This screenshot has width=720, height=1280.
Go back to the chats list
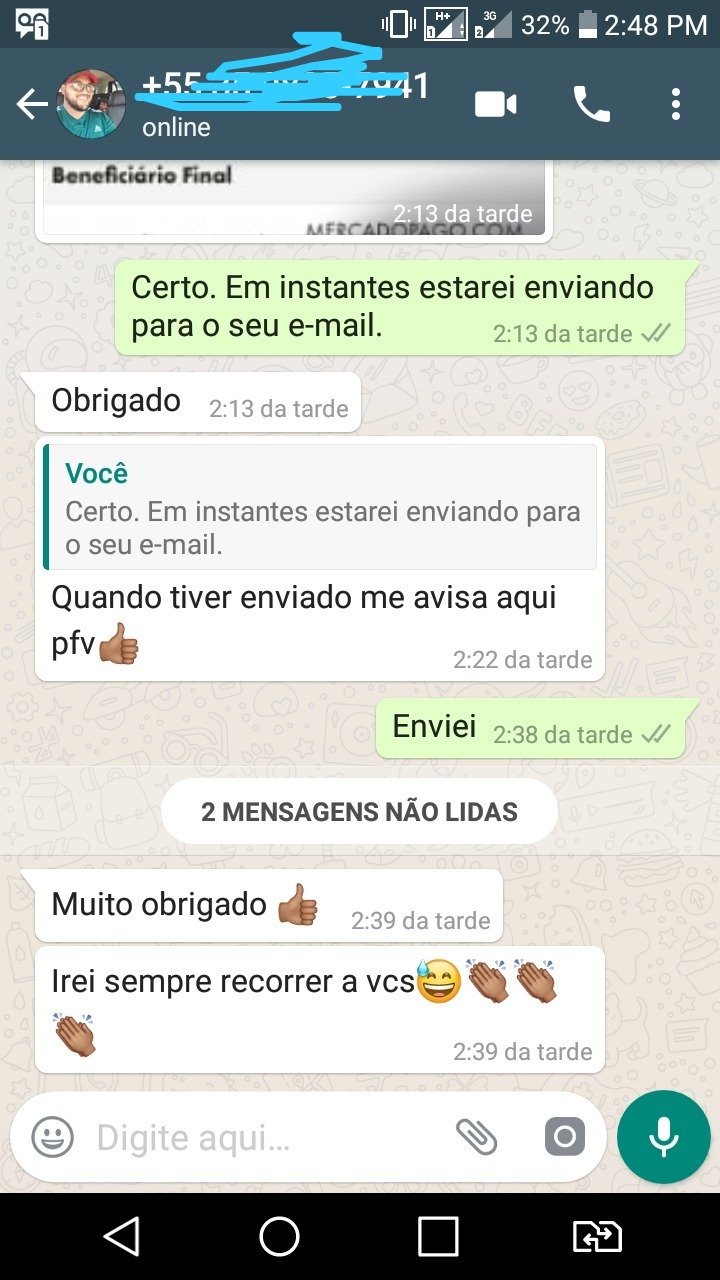coord(32,104)
